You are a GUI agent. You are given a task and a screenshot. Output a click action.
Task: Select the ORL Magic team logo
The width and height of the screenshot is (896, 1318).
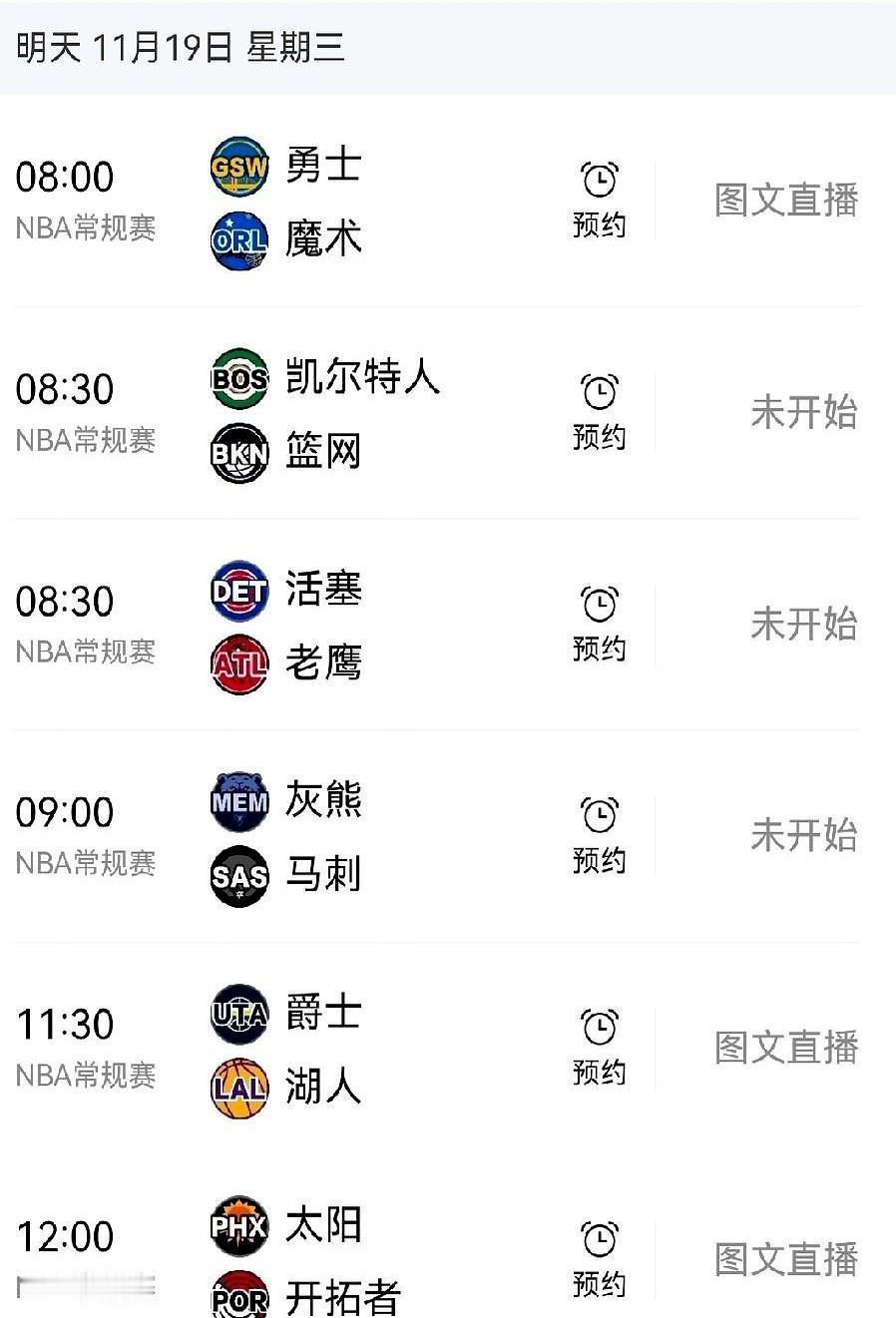pyautogui.click(x=239, y=239)
